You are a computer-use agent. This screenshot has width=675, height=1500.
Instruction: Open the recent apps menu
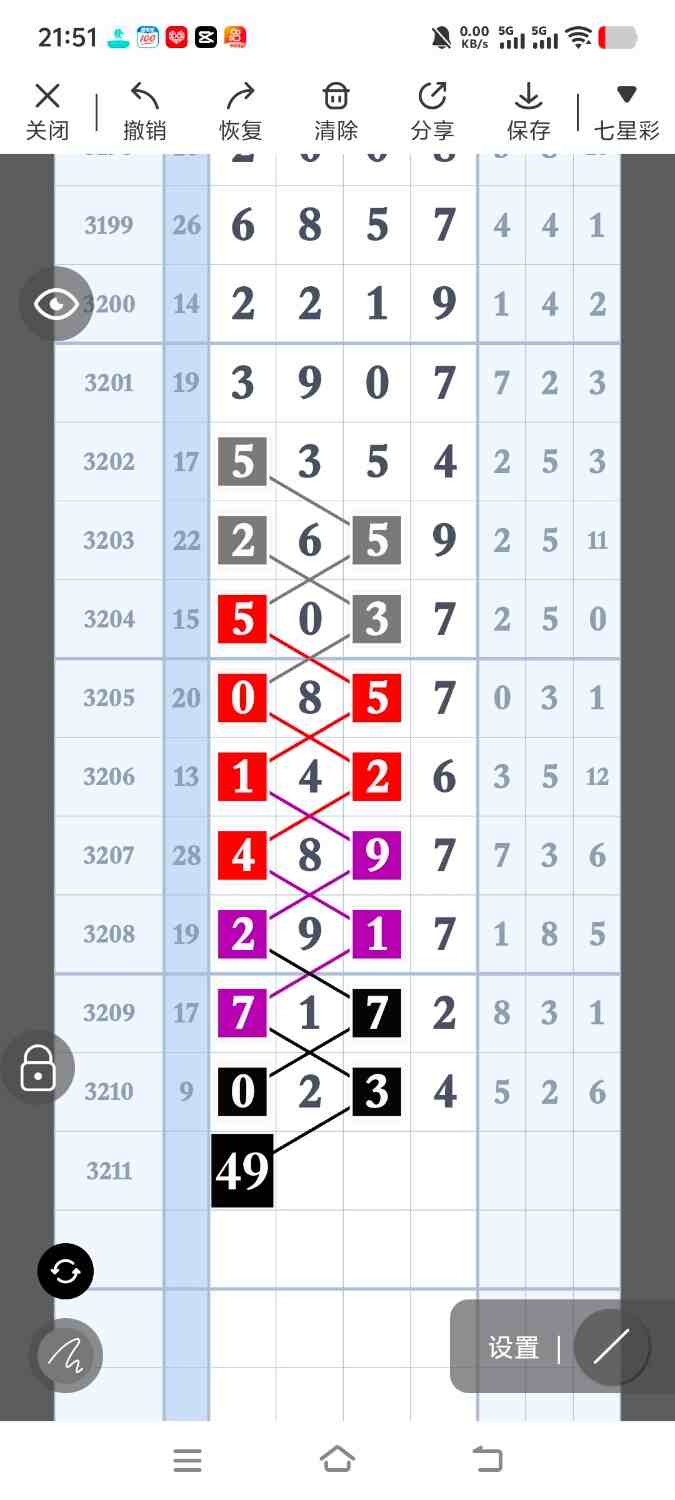(x=187, y=1460)
